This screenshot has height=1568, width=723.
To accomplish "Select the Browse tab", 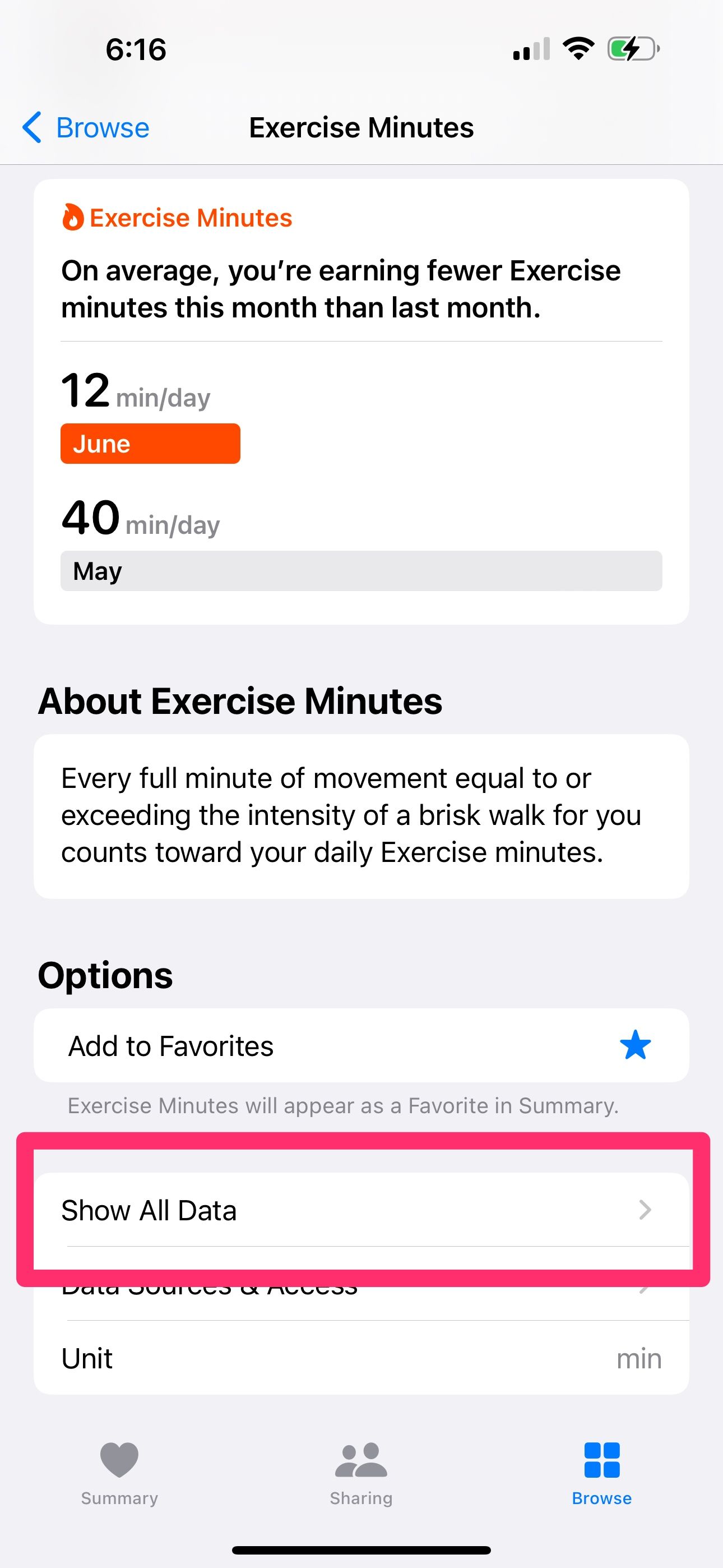I will [601, 1470].
